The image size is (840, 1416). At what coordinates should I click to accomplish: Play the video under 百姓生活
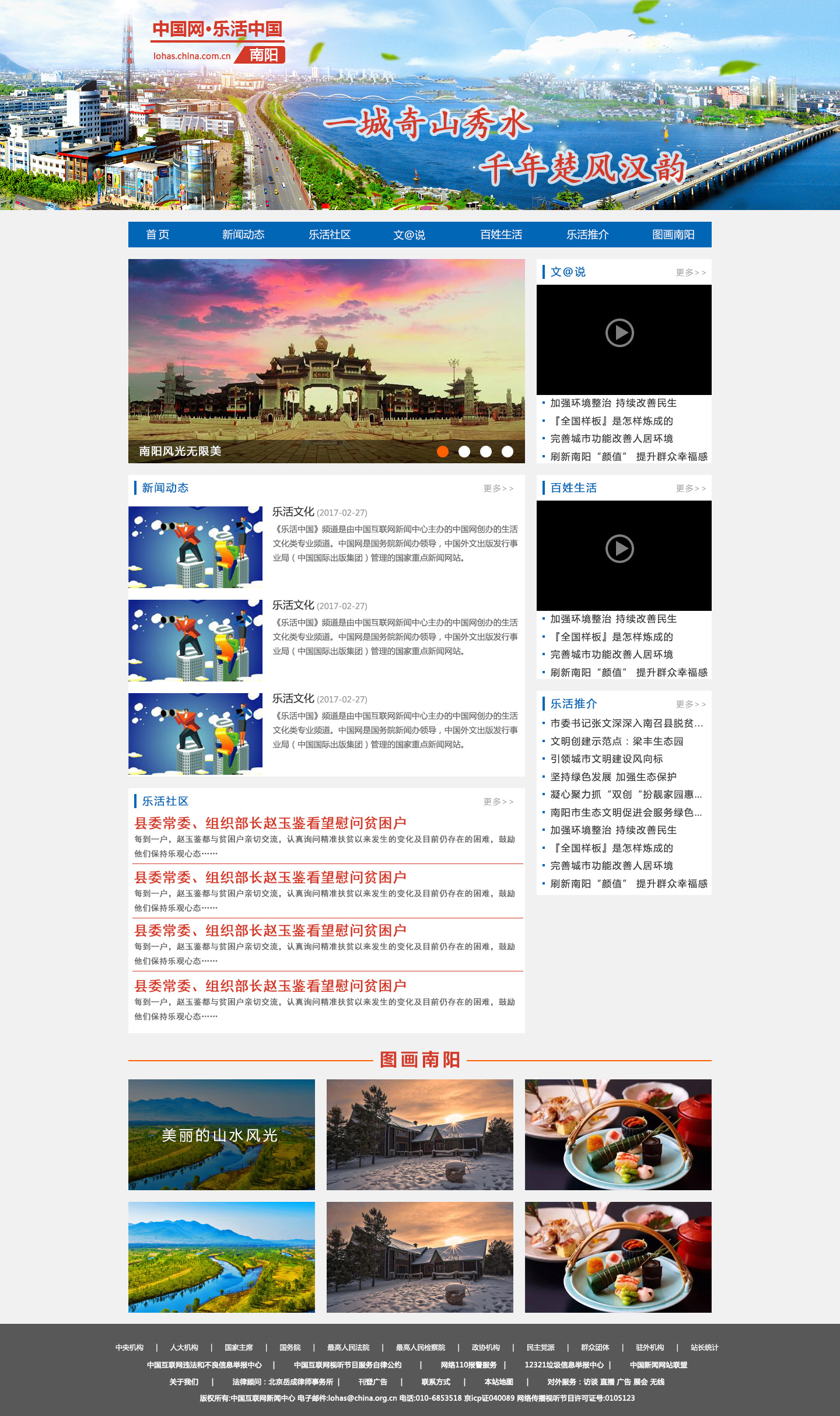pyautogui.click(x=619, y=549)
